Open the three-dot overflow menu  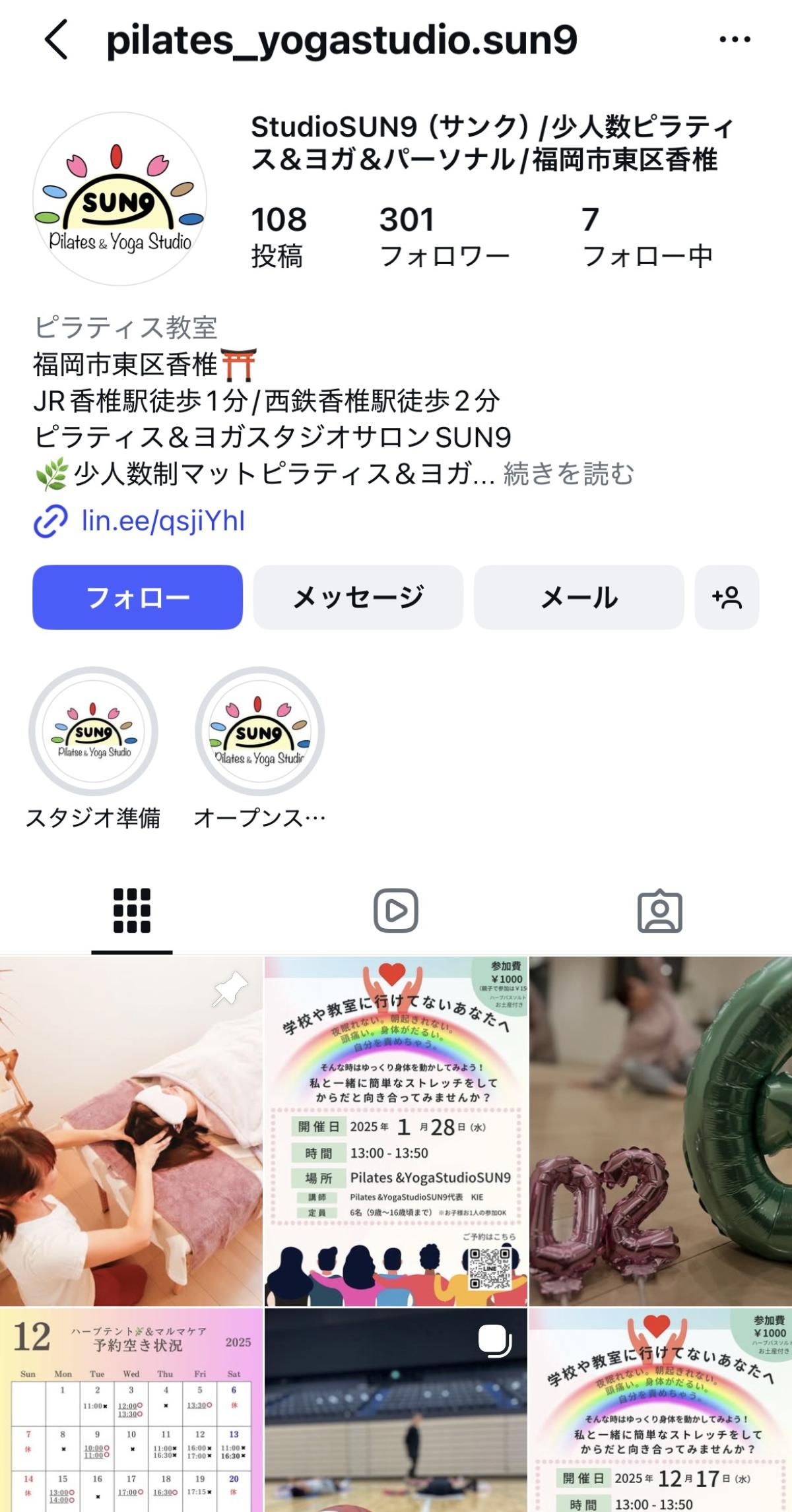[735, 40]
